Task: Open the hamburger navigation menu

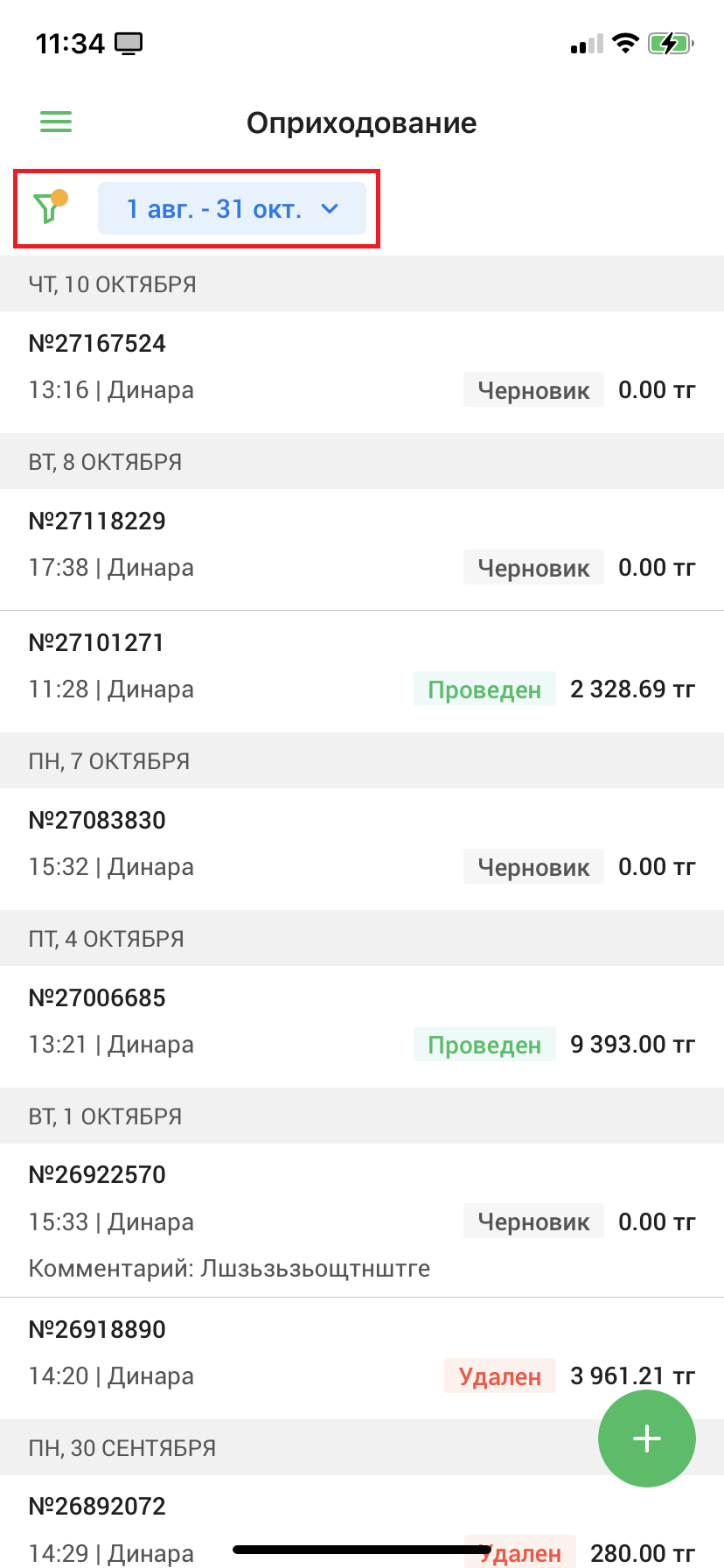Action: pyautogui.click(x=56, y=122)
